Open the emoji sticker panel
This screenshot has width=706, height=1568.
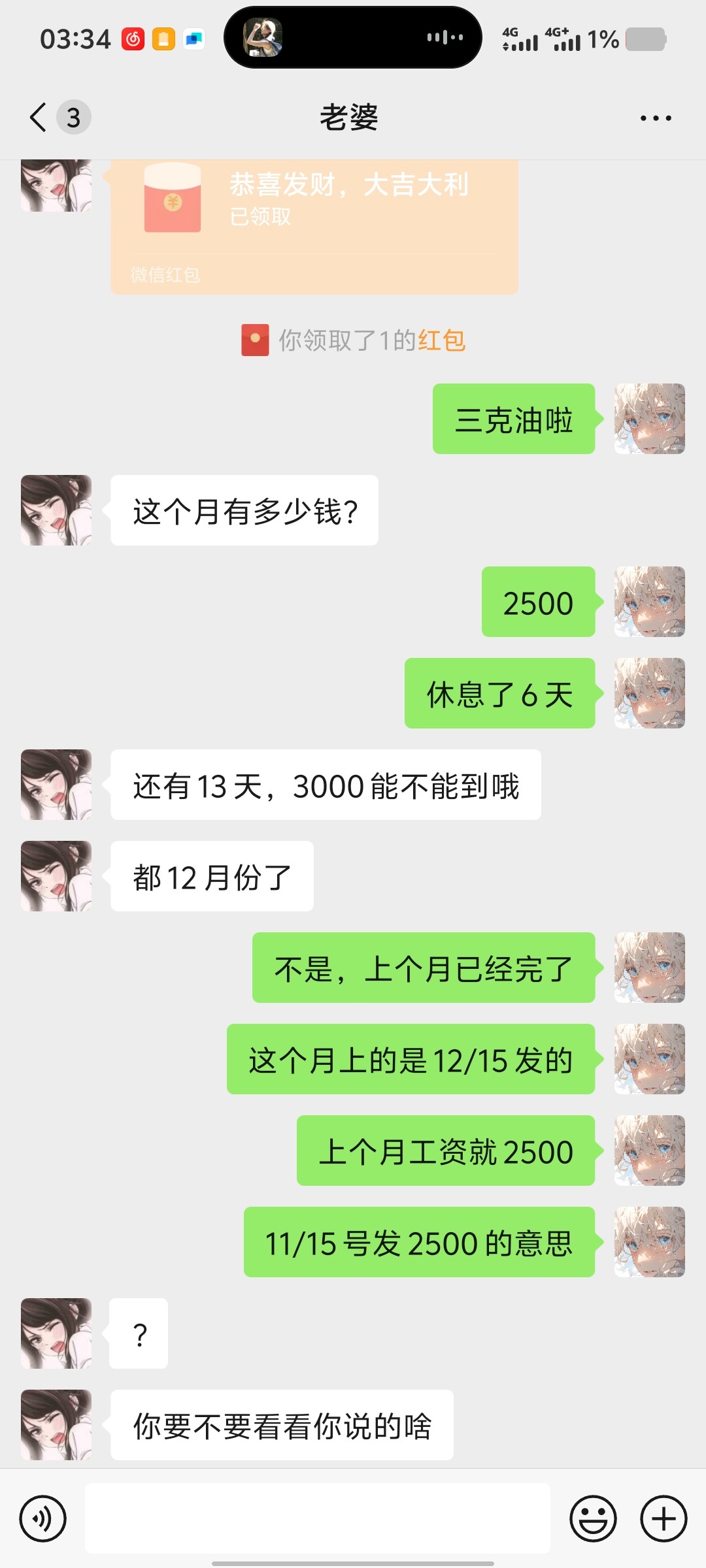pos(593,1518)
